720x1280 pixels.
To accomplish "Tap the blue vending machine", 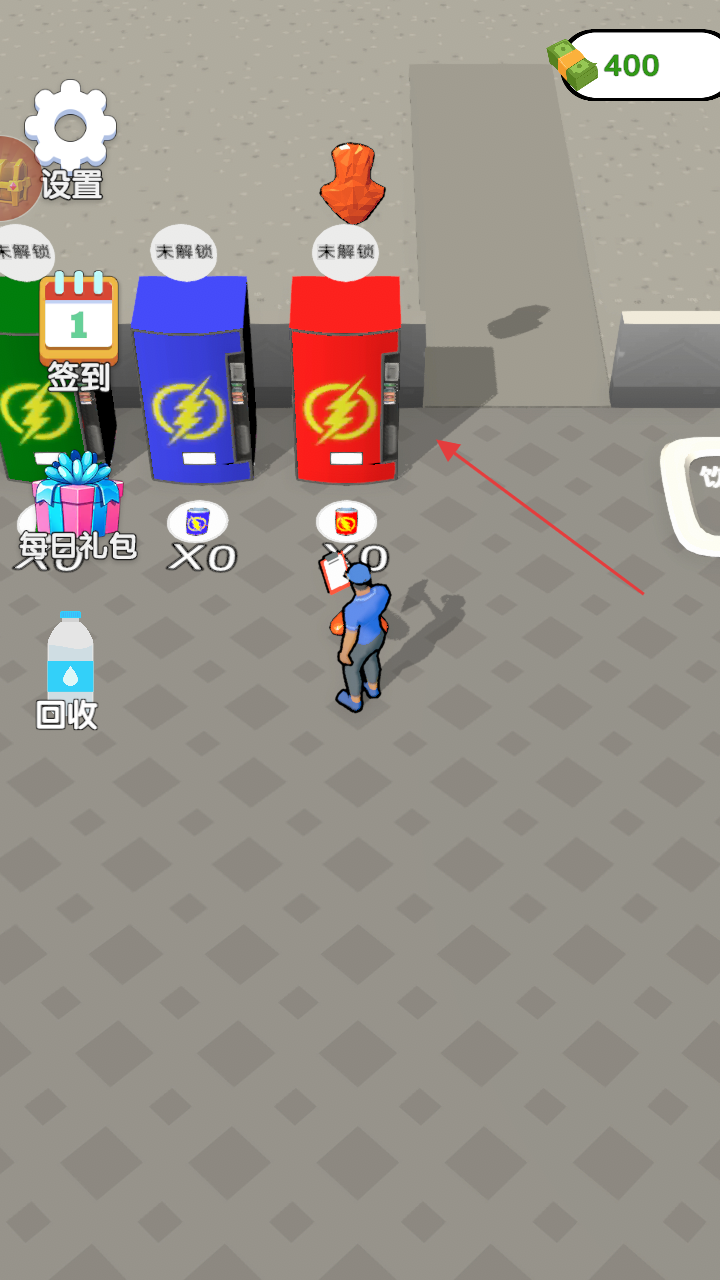I will coord(192,380).
